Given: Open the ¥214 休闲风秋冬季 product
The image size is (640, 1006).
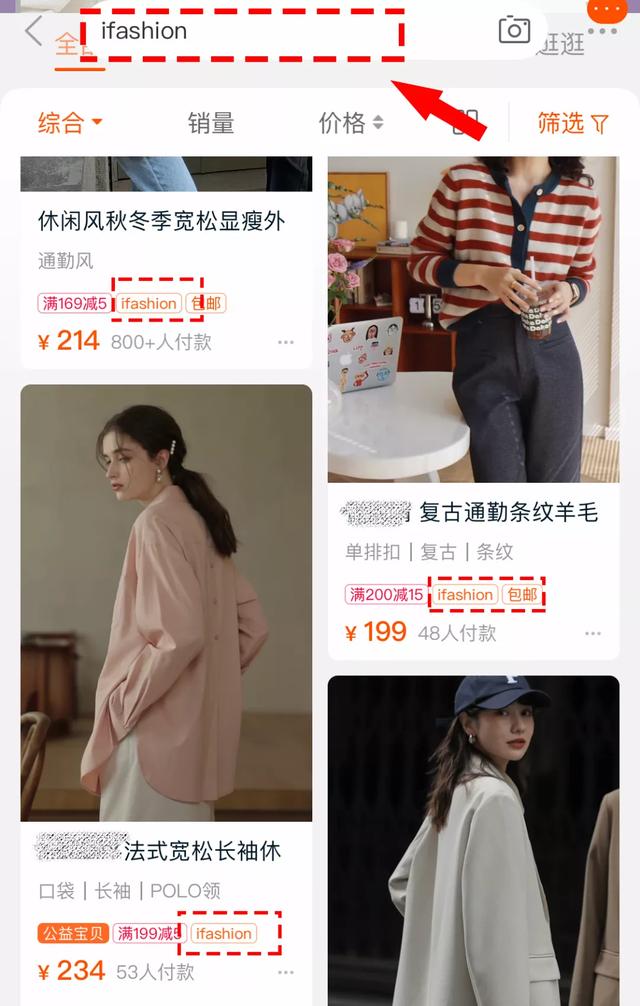Looking at the screenshot, I should (166, 220).
